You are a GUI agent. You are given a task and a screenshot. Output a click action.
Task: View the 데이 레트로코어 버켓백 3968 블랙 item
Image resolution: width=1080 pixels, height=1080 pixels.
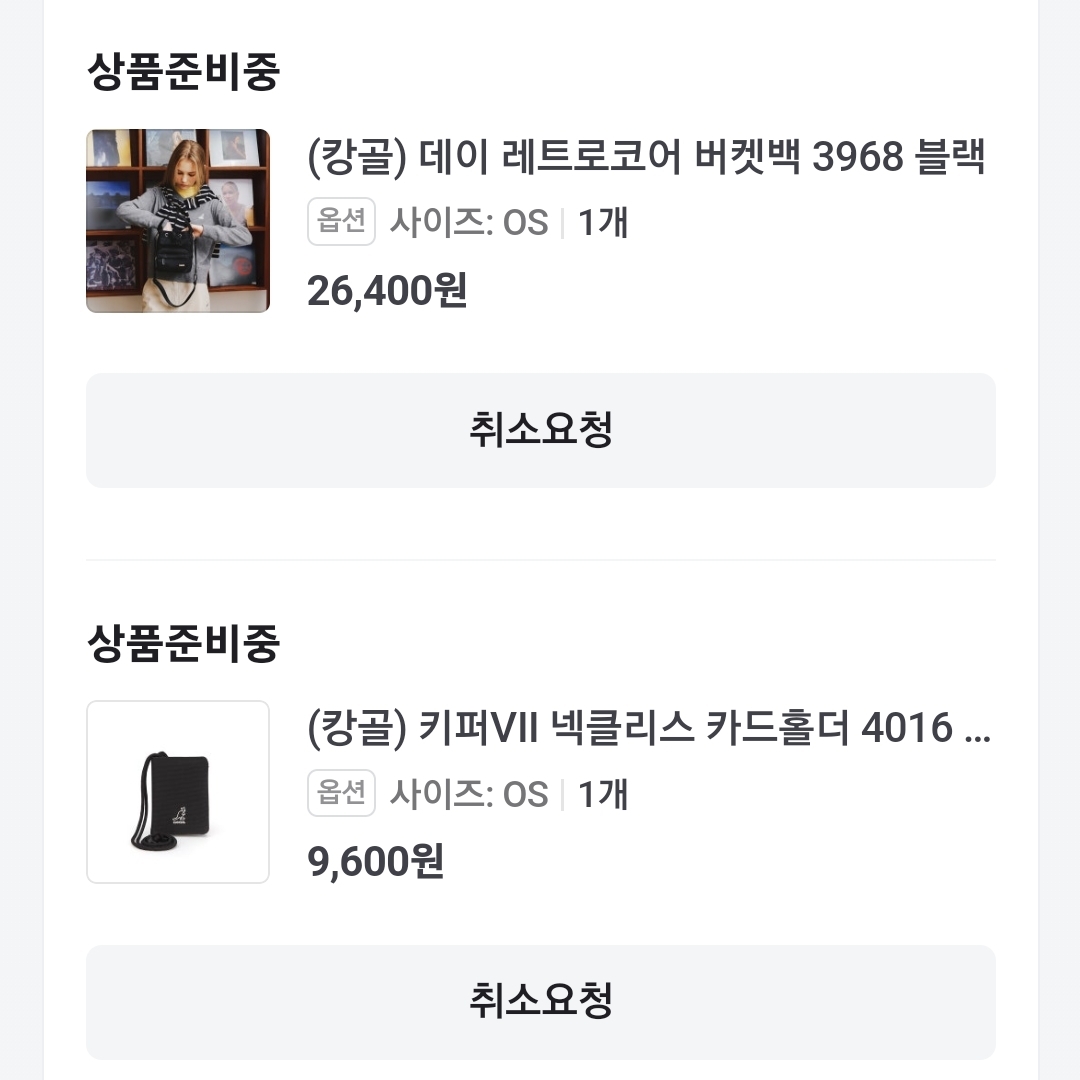[646, 157]
